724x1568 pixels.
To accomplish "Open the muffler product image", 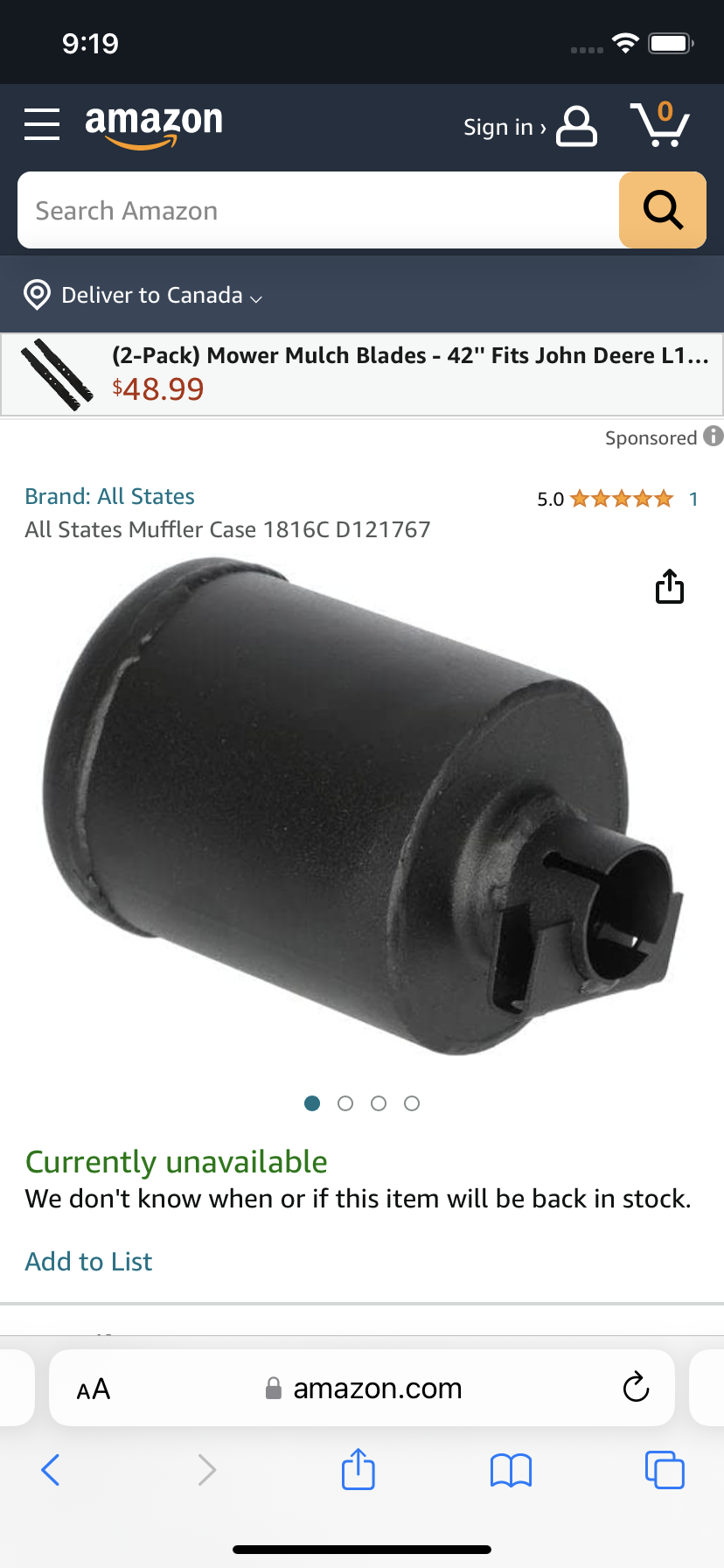I will [x=362, y=807].
